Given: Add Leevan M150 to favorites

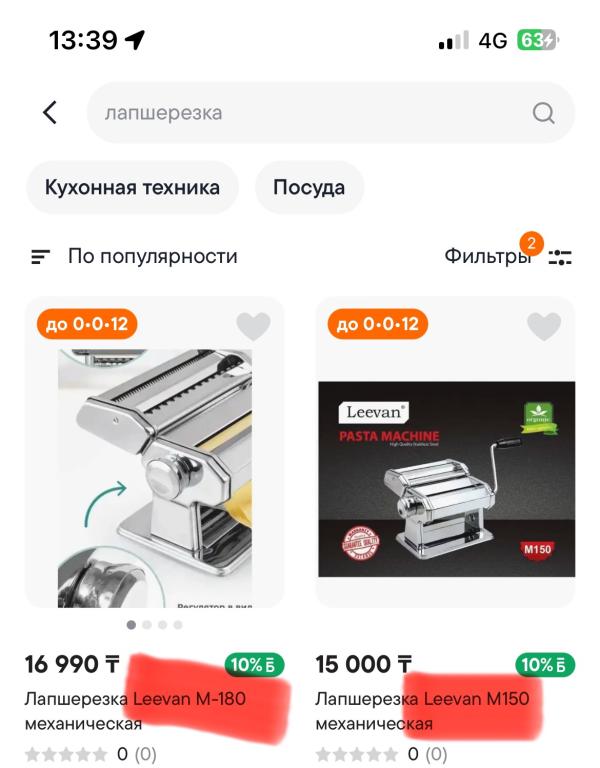Looking at the screenshot, I should coord(544,326).
